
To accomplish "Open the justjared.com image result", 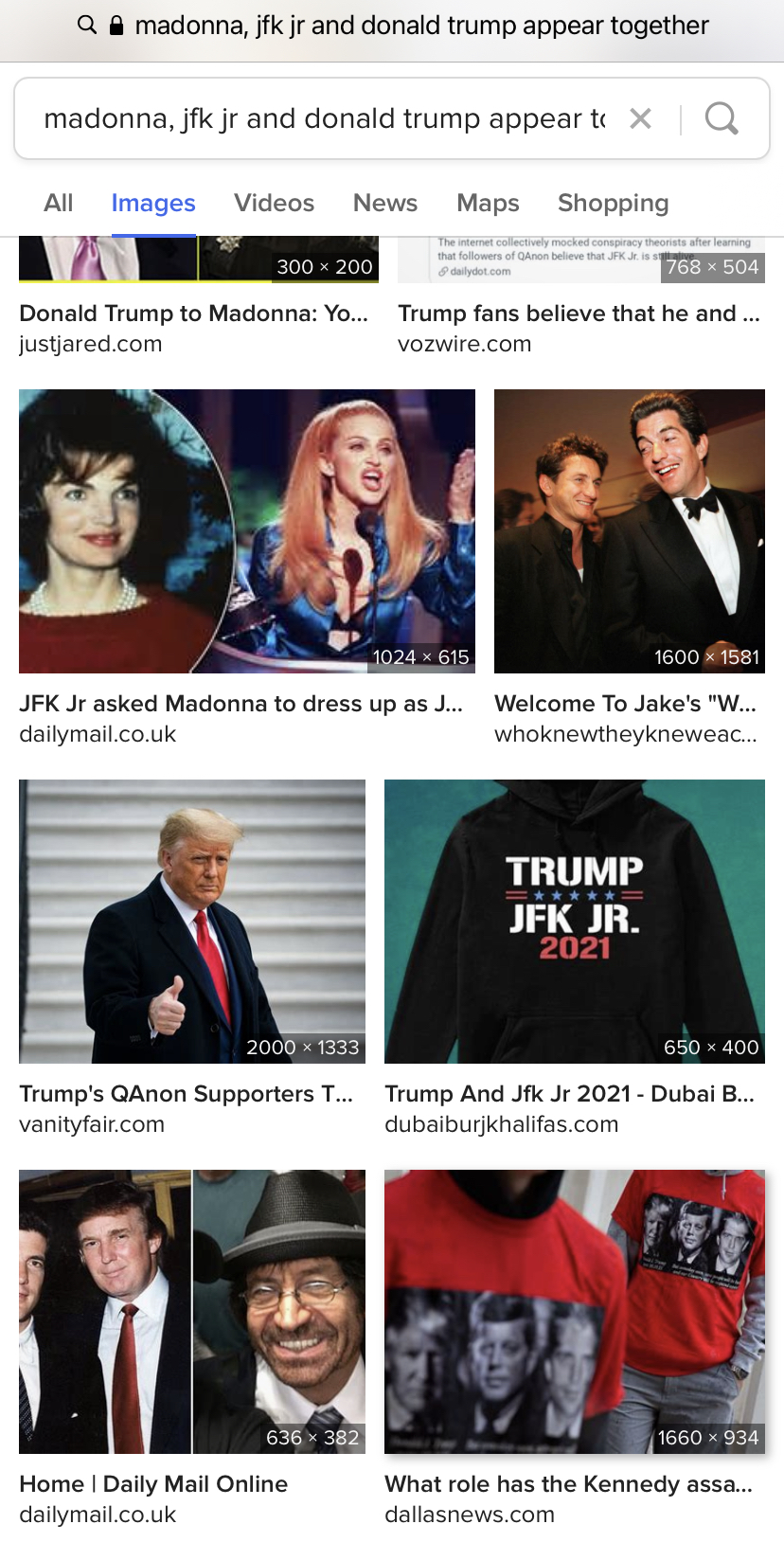I will tap(199, 260).
